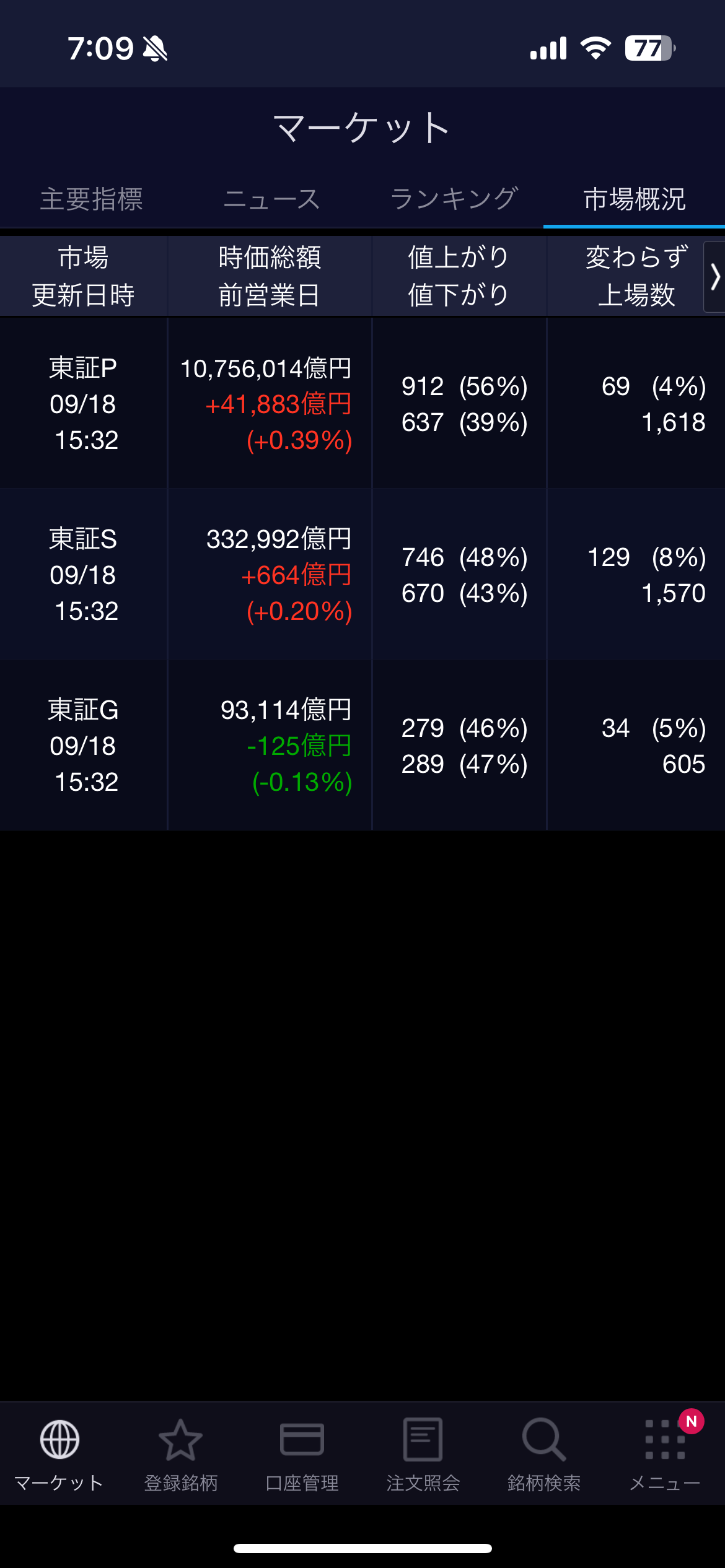Select the 市場概況 tab
This screenshot has width=725, height=1568.
point(635,199)
